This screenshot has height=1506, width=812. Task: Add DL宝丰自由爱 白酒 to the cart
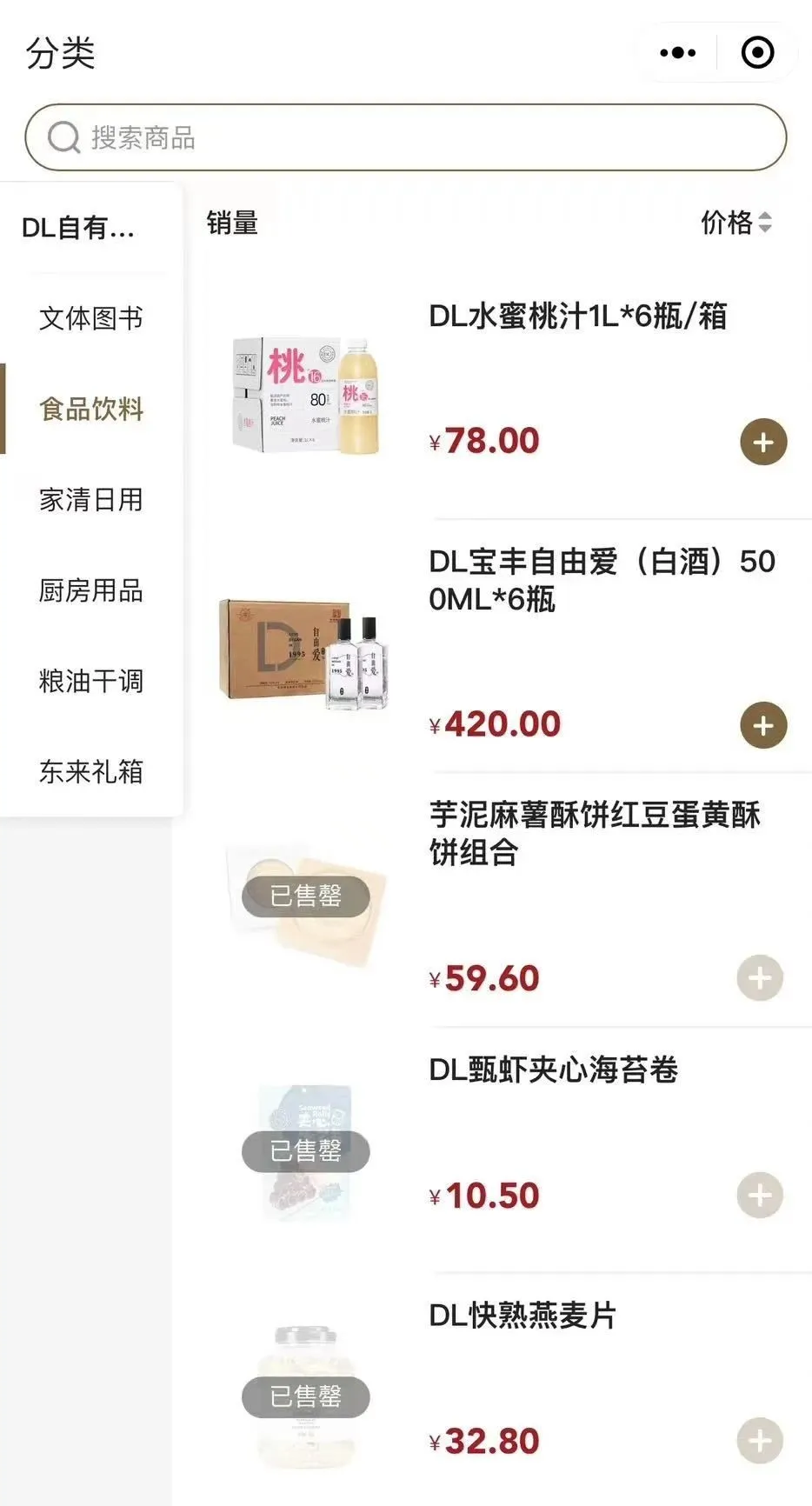click(763, 726)
